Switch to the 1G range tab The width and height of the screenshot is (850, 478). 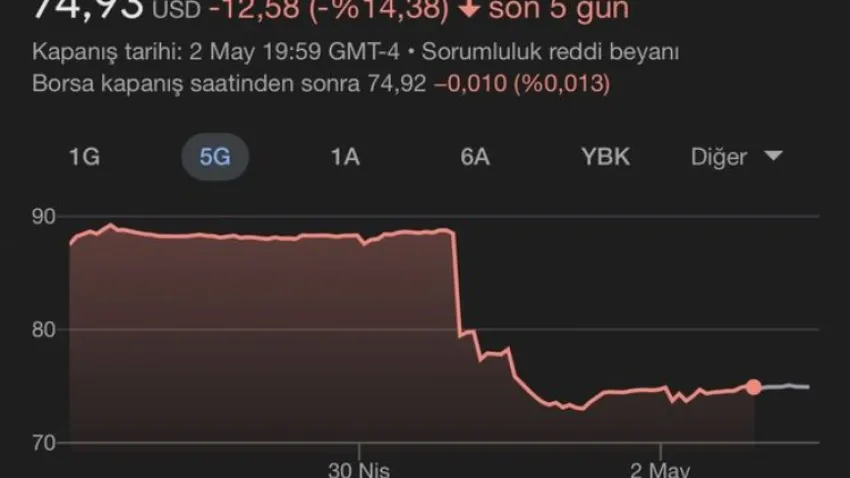[84, 157]
